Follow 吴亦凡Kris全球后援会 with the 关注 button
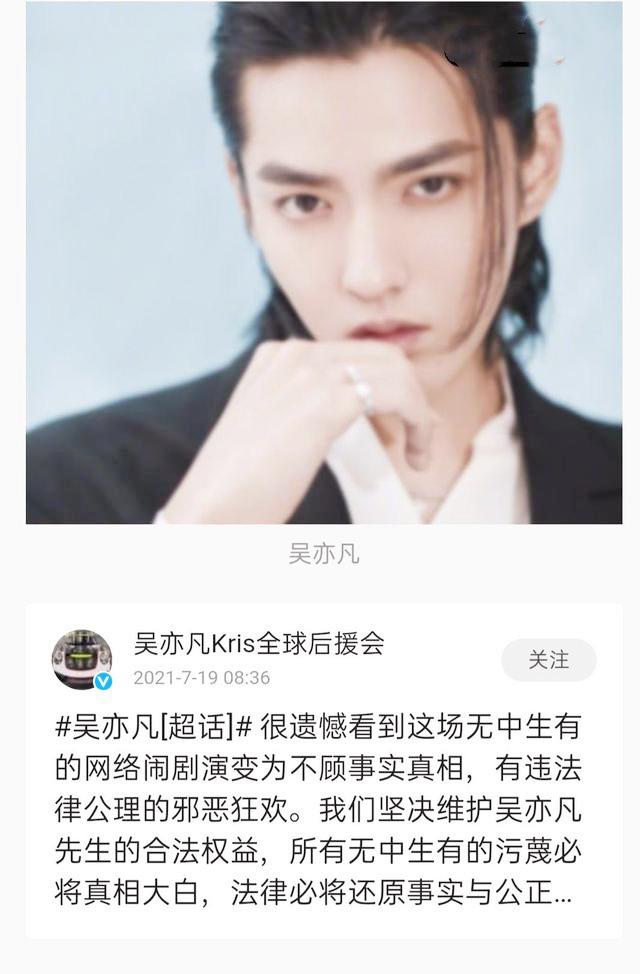This screenshot has height=974, width=640. tap(548, 660)
